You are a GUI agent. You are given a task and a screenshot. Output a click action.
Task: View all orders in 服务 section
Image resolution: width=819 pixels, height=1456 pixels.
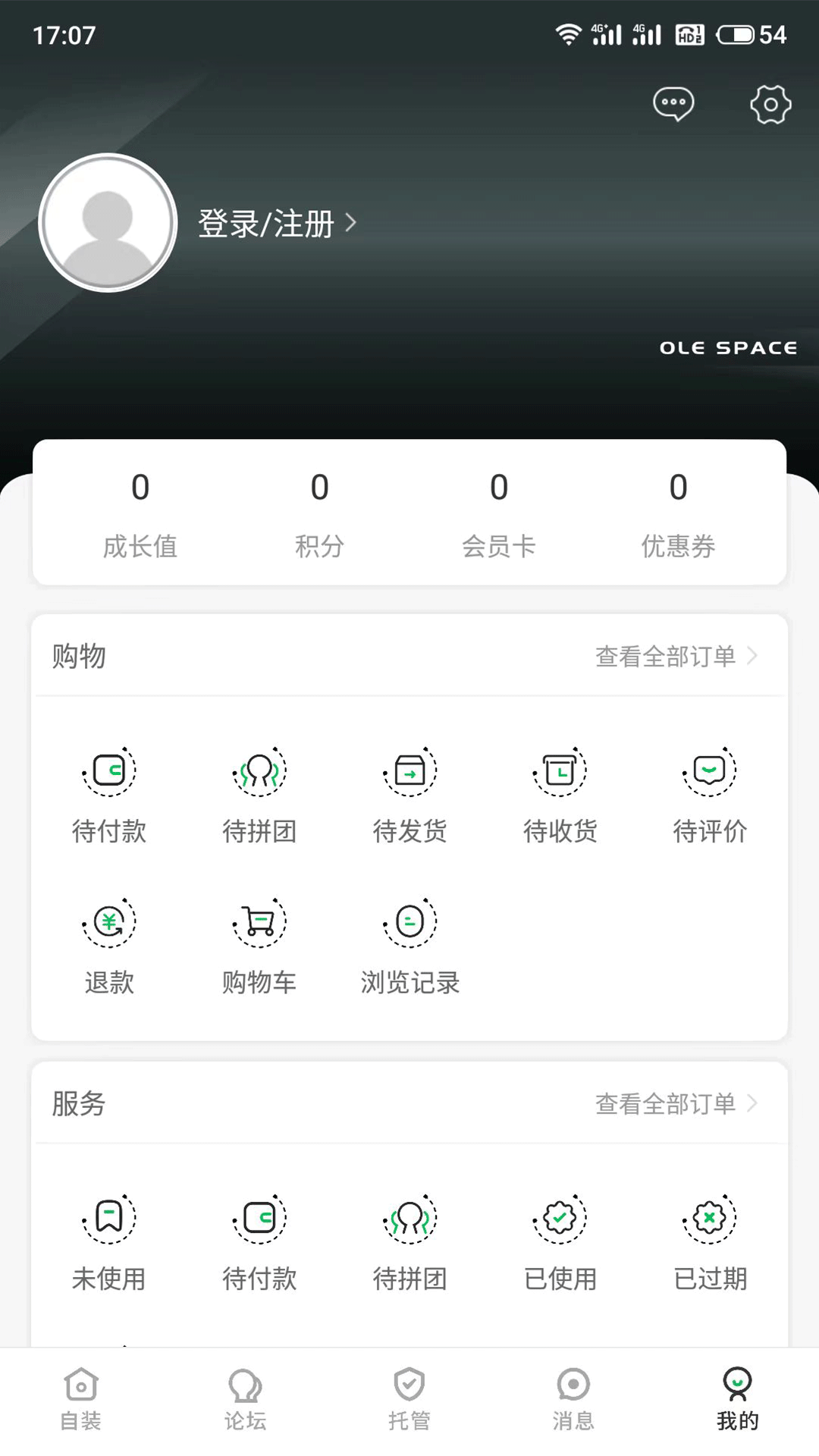click(676, 1103)
